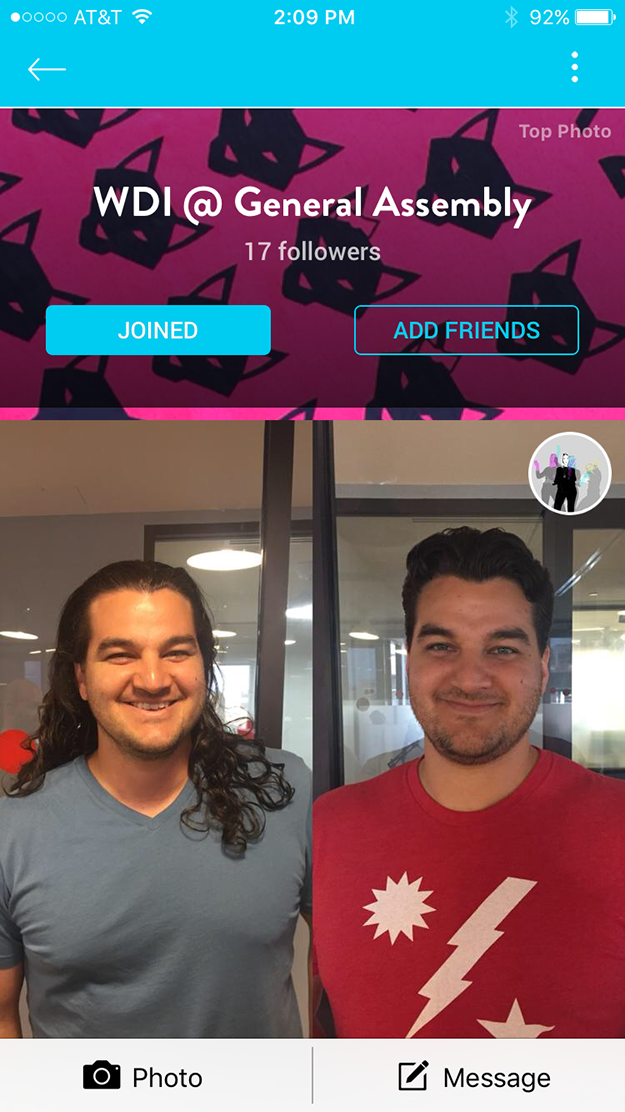Open the photo of two men
The width and height of the screenshot is (625, 1112).
(x=312, y=760)
